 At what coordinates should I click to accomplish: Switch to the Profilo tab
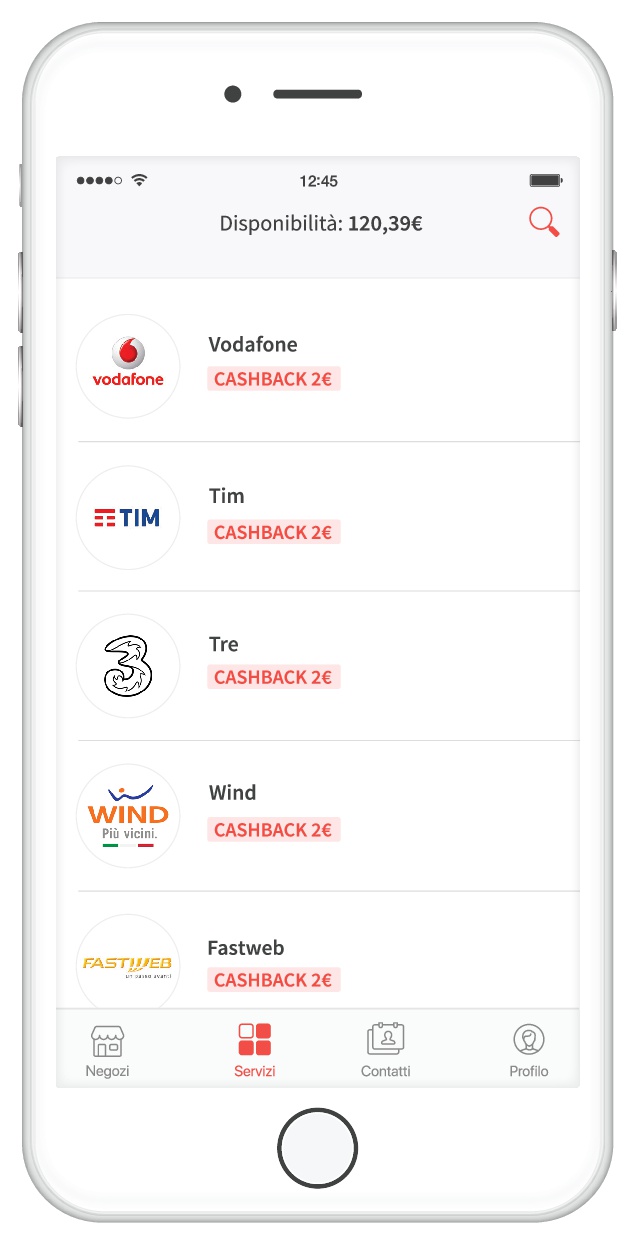528,1050
